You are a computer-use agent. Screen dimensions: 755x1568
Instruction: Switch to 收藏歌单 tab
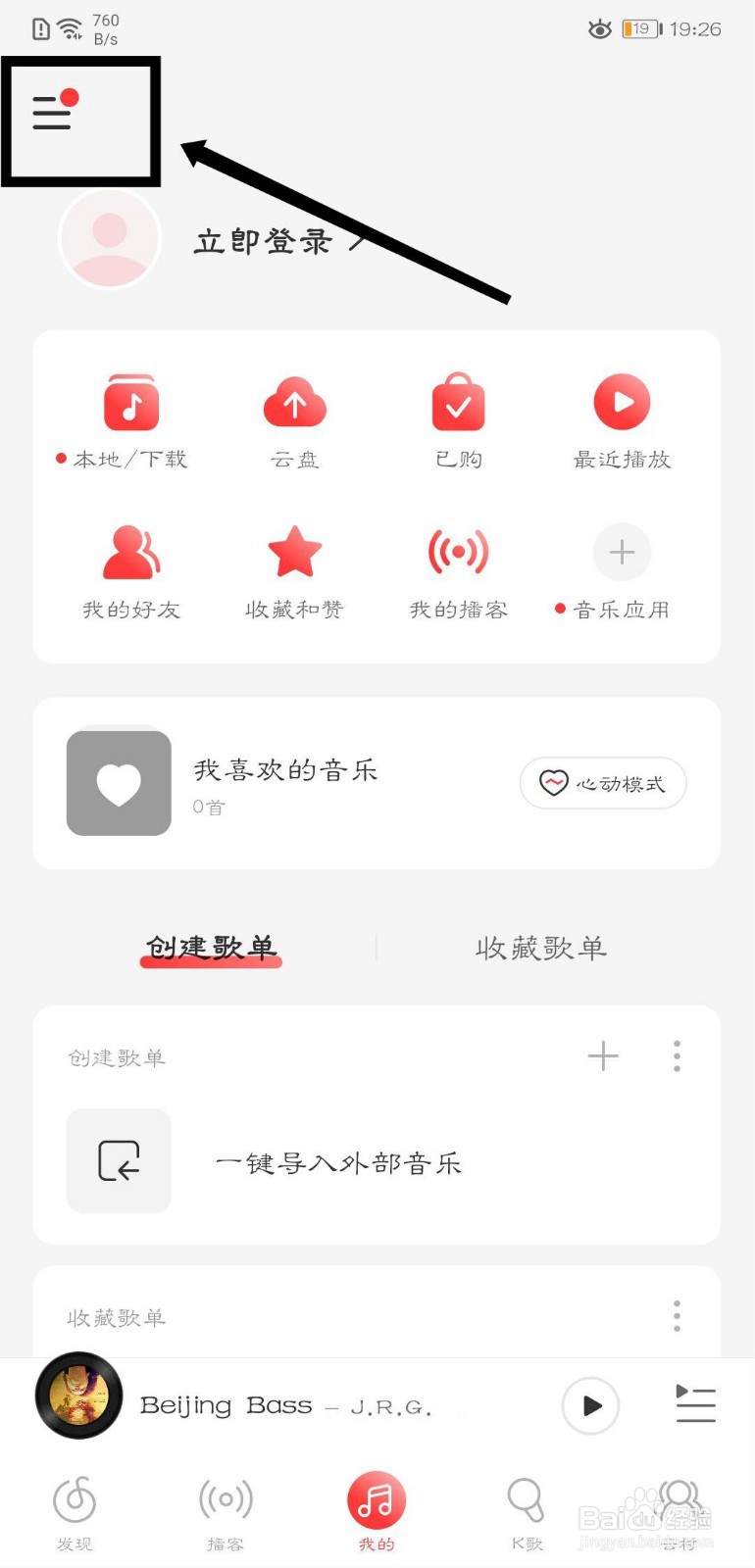[541, 948]
